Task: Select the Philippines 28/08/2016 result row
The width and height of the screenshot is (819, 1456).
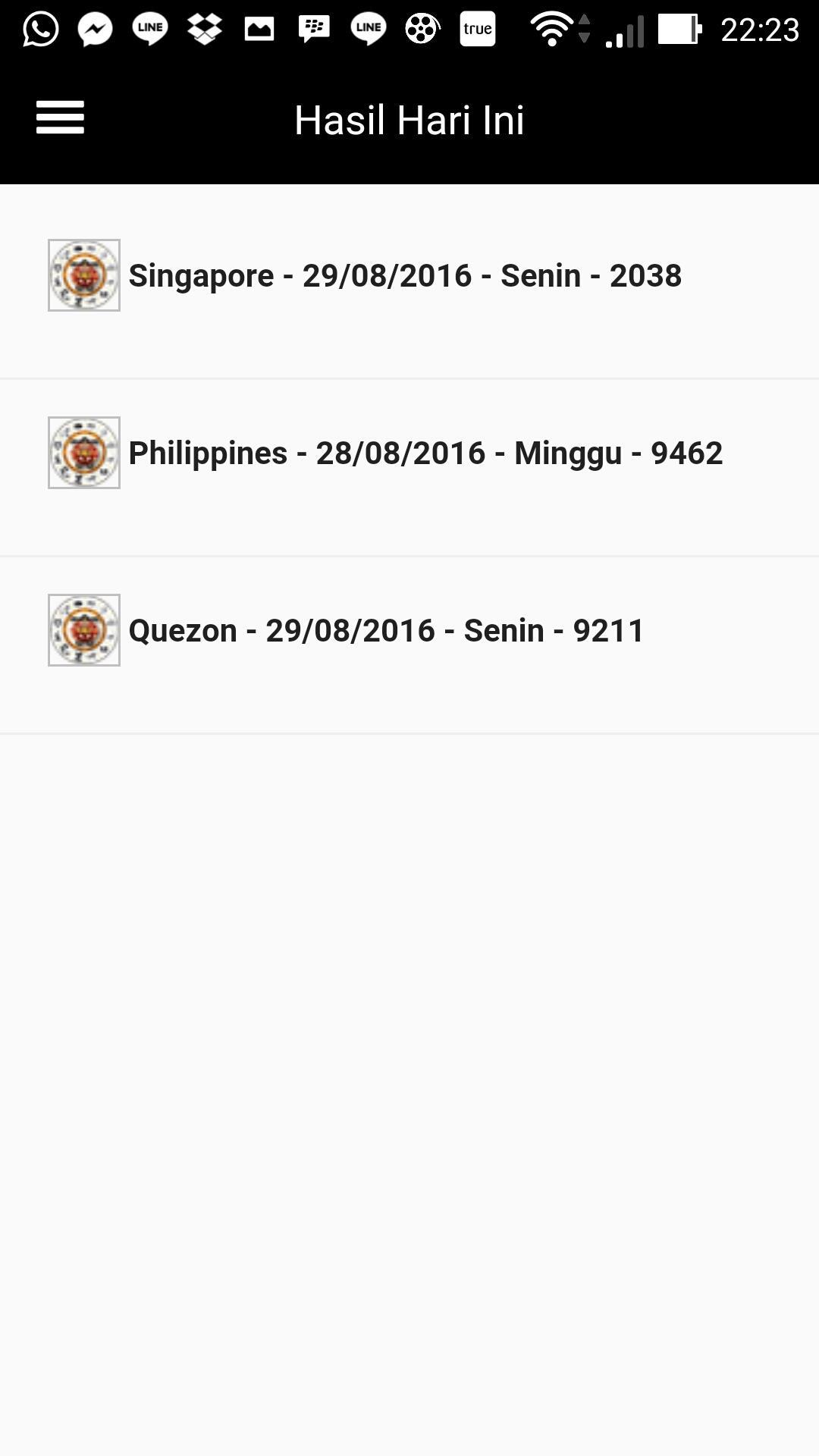Action: 425,453
